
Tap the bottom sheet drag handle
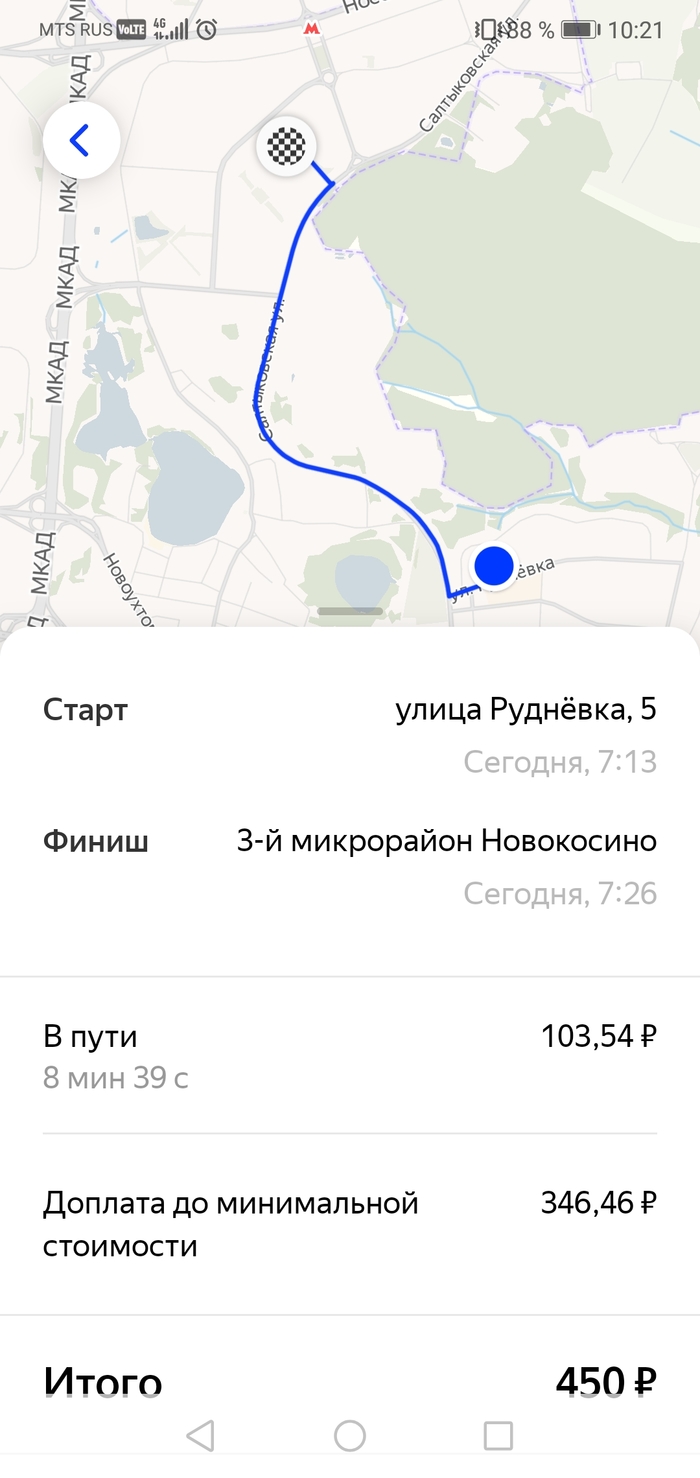[x=350, y=610]
